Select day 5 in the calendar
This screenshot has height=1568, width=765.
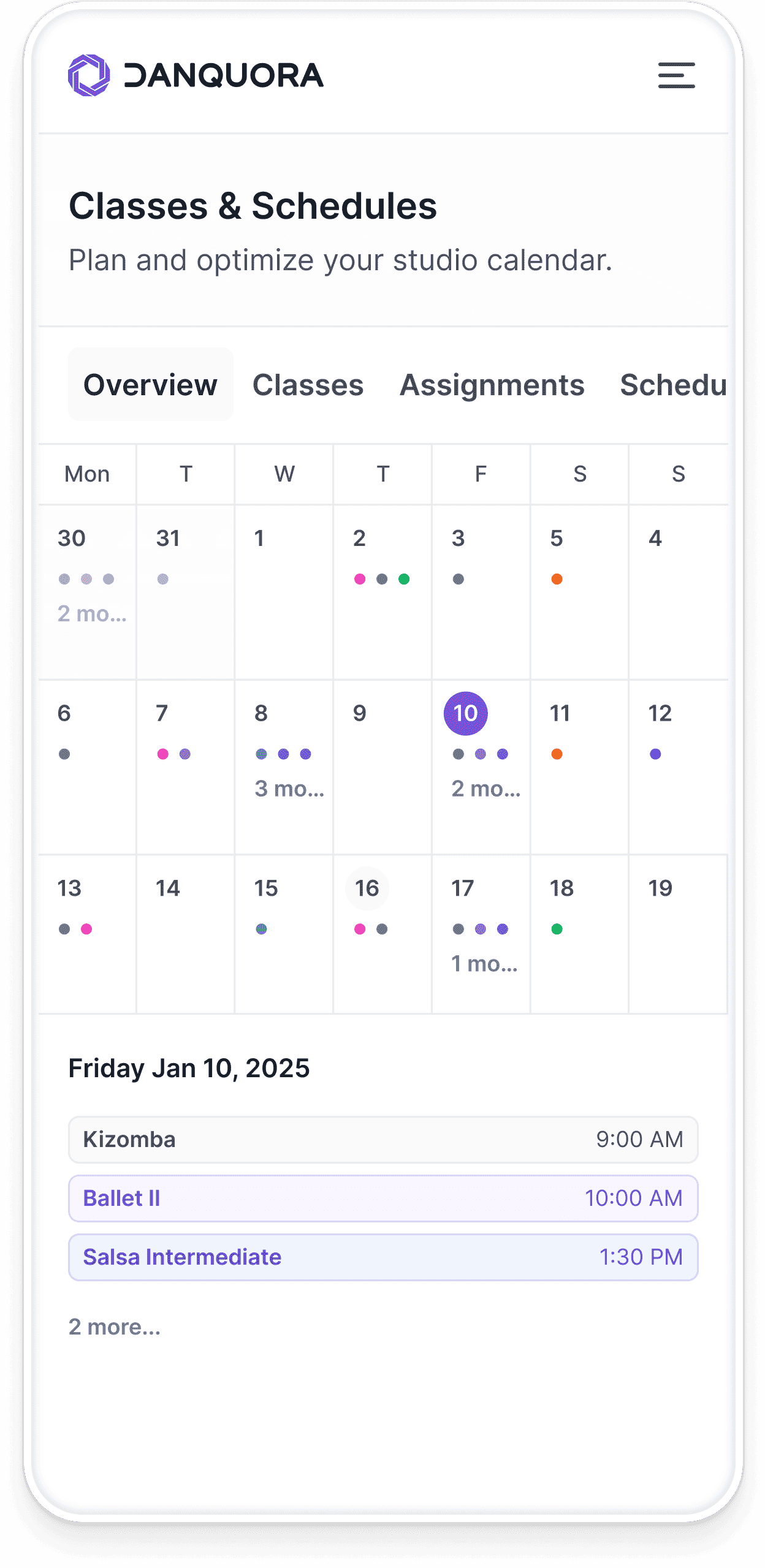[x=557, y=539]
